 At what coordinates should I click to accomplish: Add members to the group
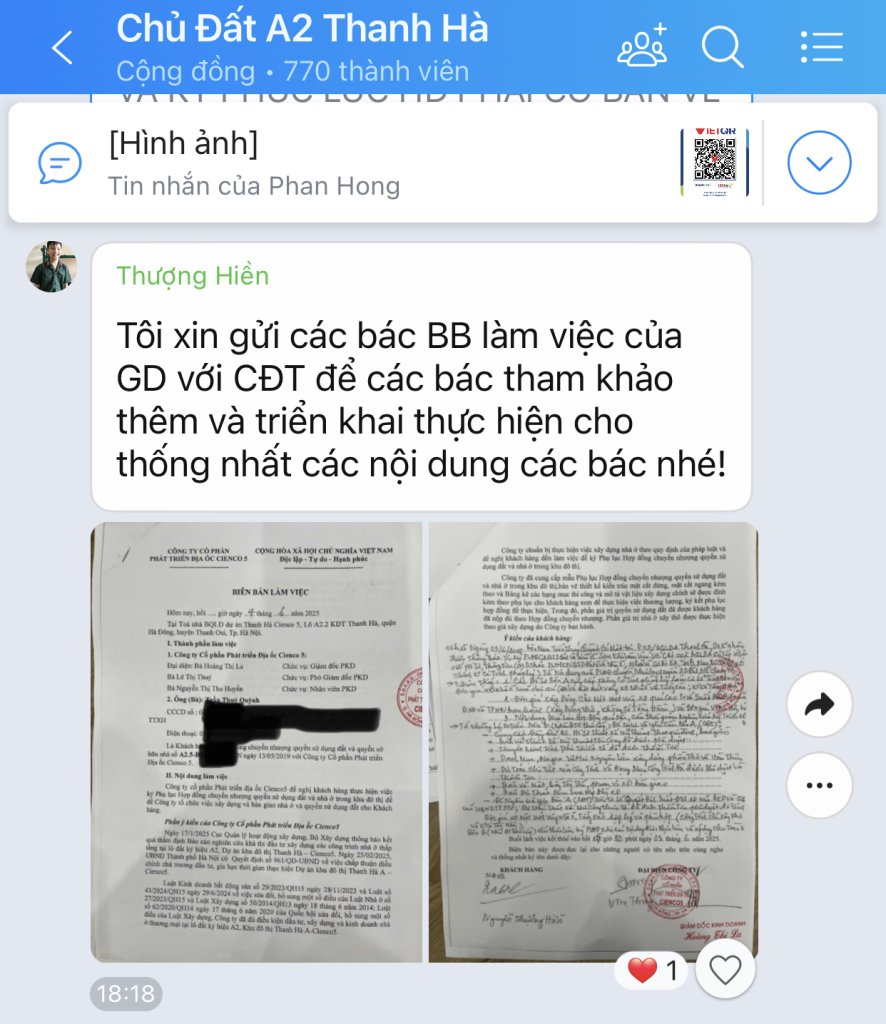(642, 46)
